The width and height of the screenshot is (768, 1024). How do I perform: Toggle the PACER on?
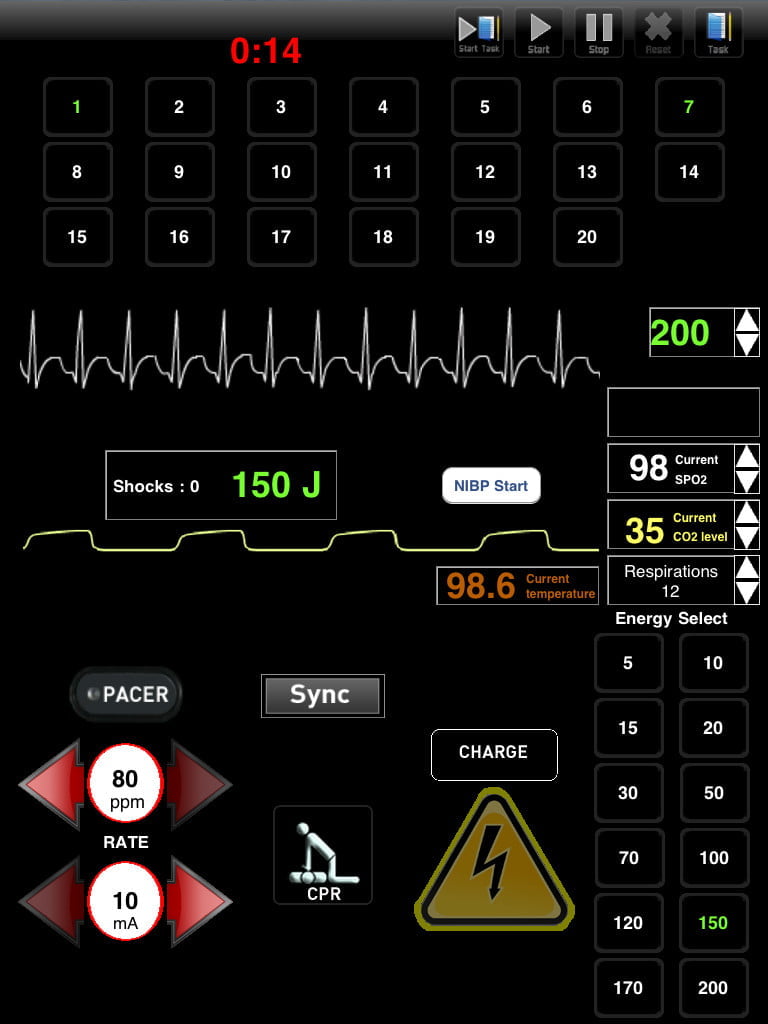126,693
